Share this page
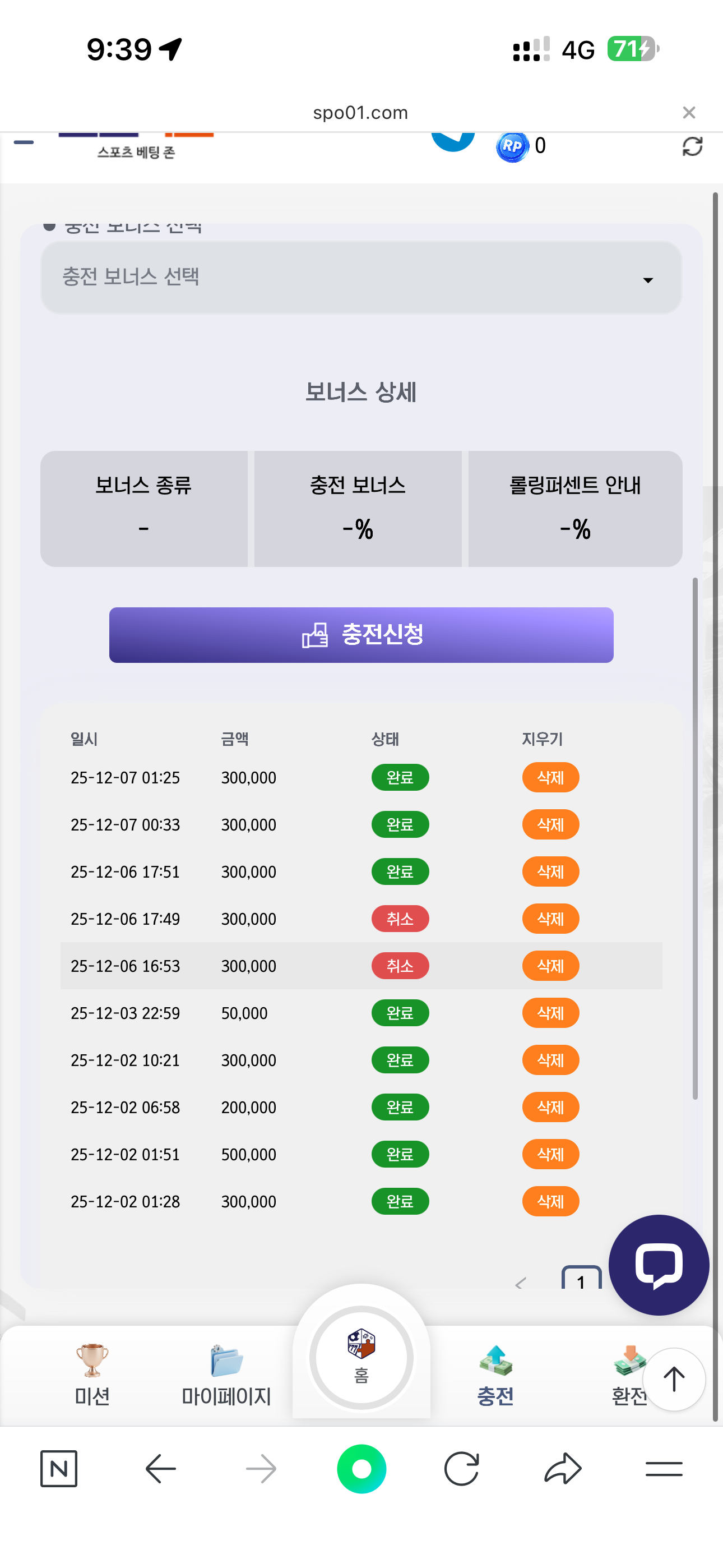Viewport: 723px width, 1568px height. click(x=563, y=1469)
